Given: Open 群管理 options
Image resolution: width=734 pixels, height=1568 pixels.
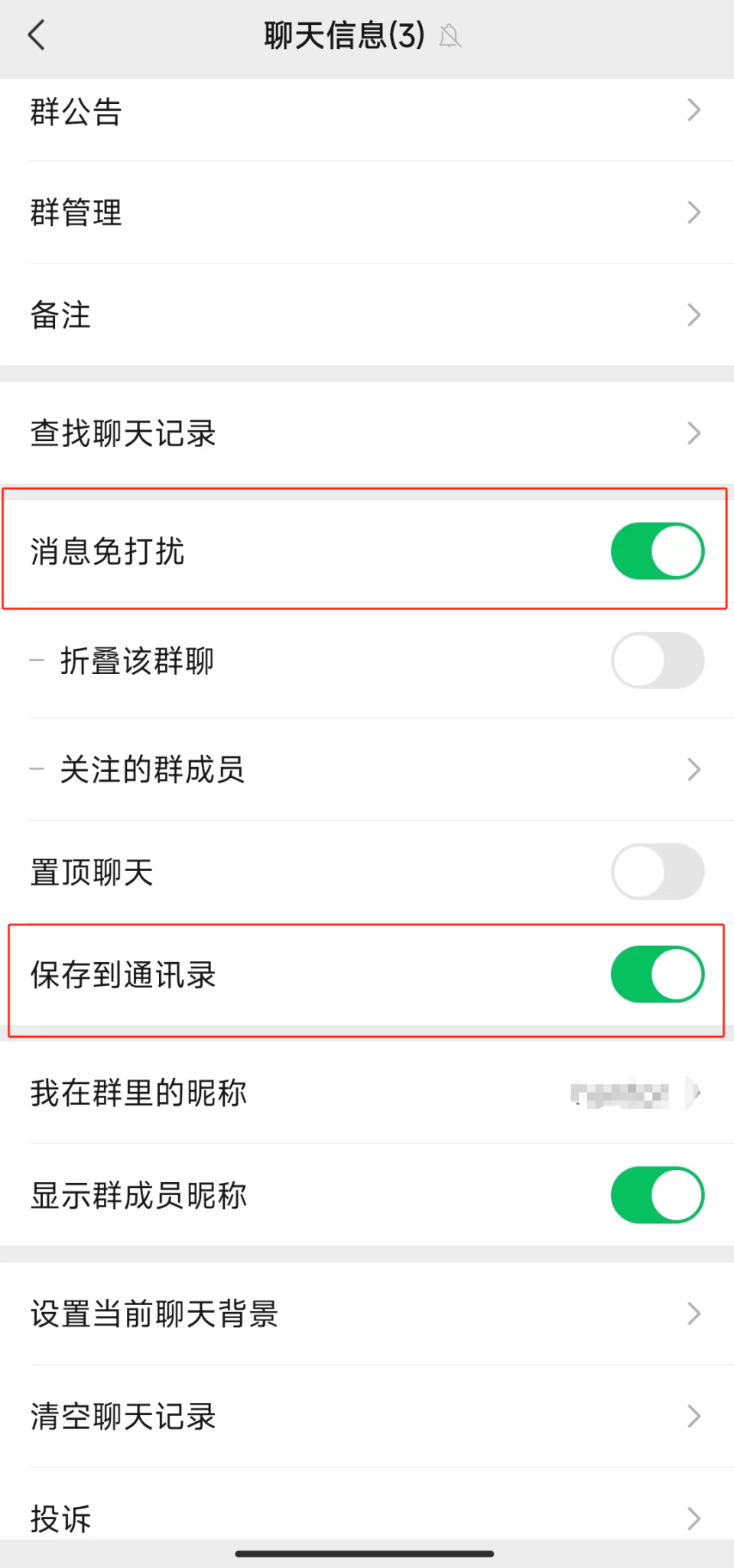Looking at the screenshot, I should pos(367,212).
